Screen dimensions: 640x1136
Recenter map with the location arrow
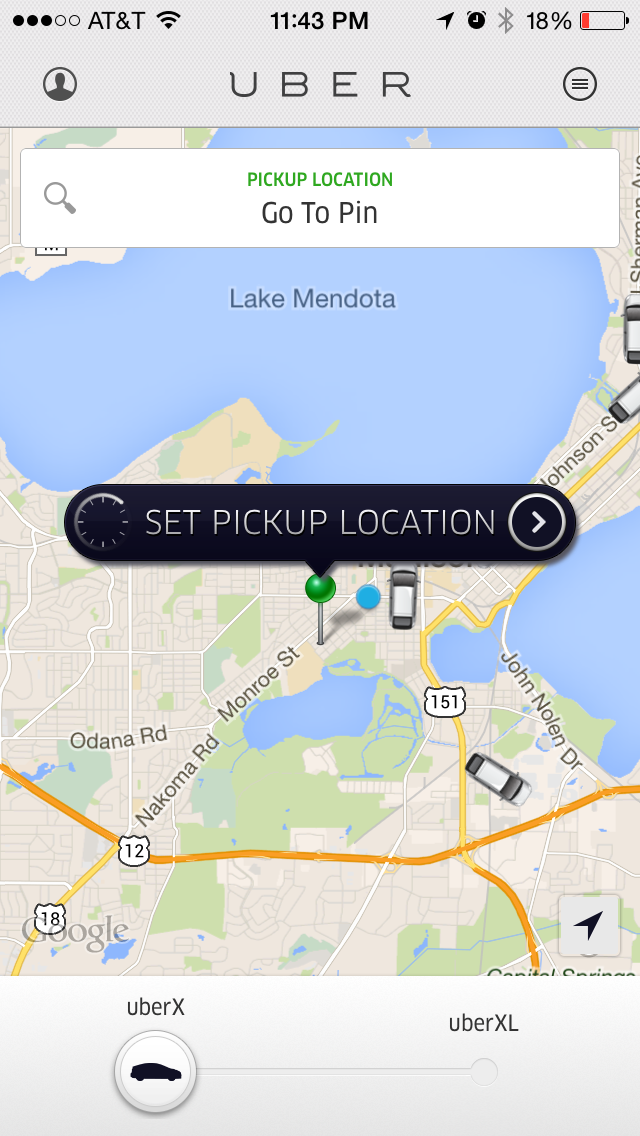click(x=589, y=925)
